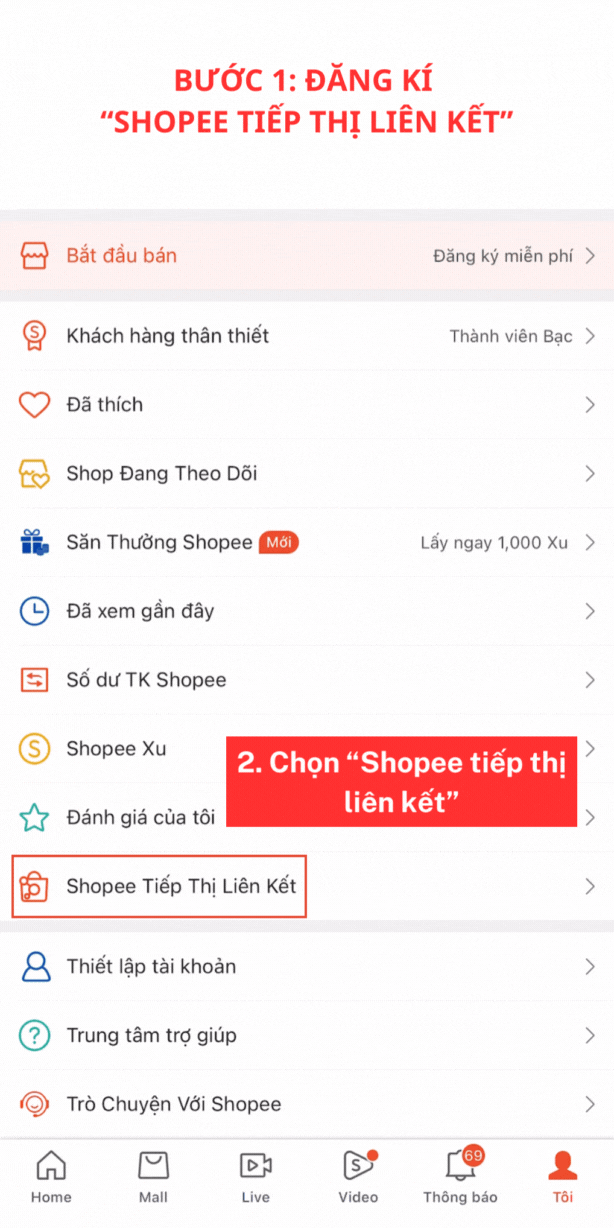
Task: View the Đã thích liked items
Action: point(104,405)
